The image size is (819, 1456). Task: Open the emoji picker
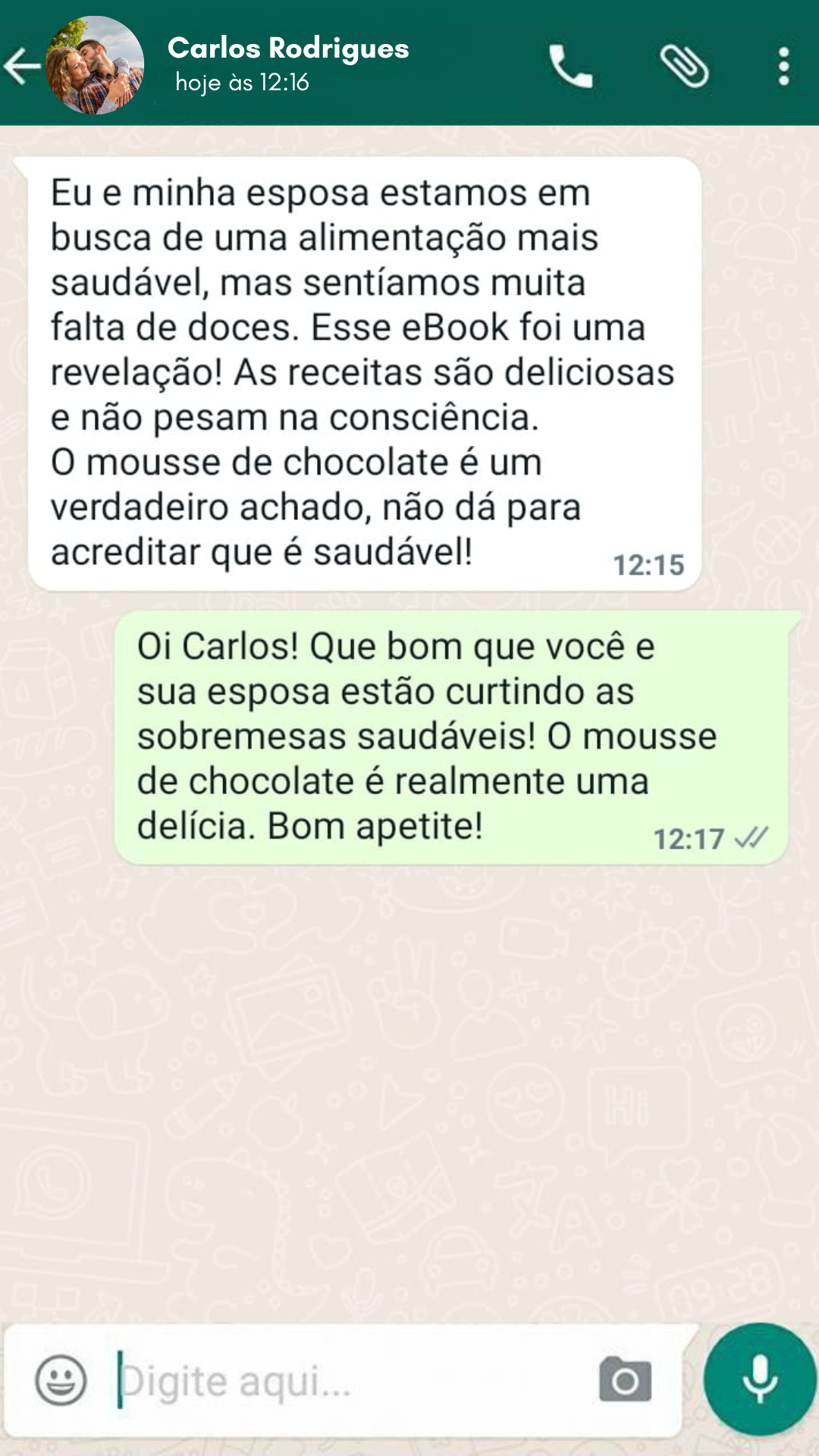[x=61, y=1380]
